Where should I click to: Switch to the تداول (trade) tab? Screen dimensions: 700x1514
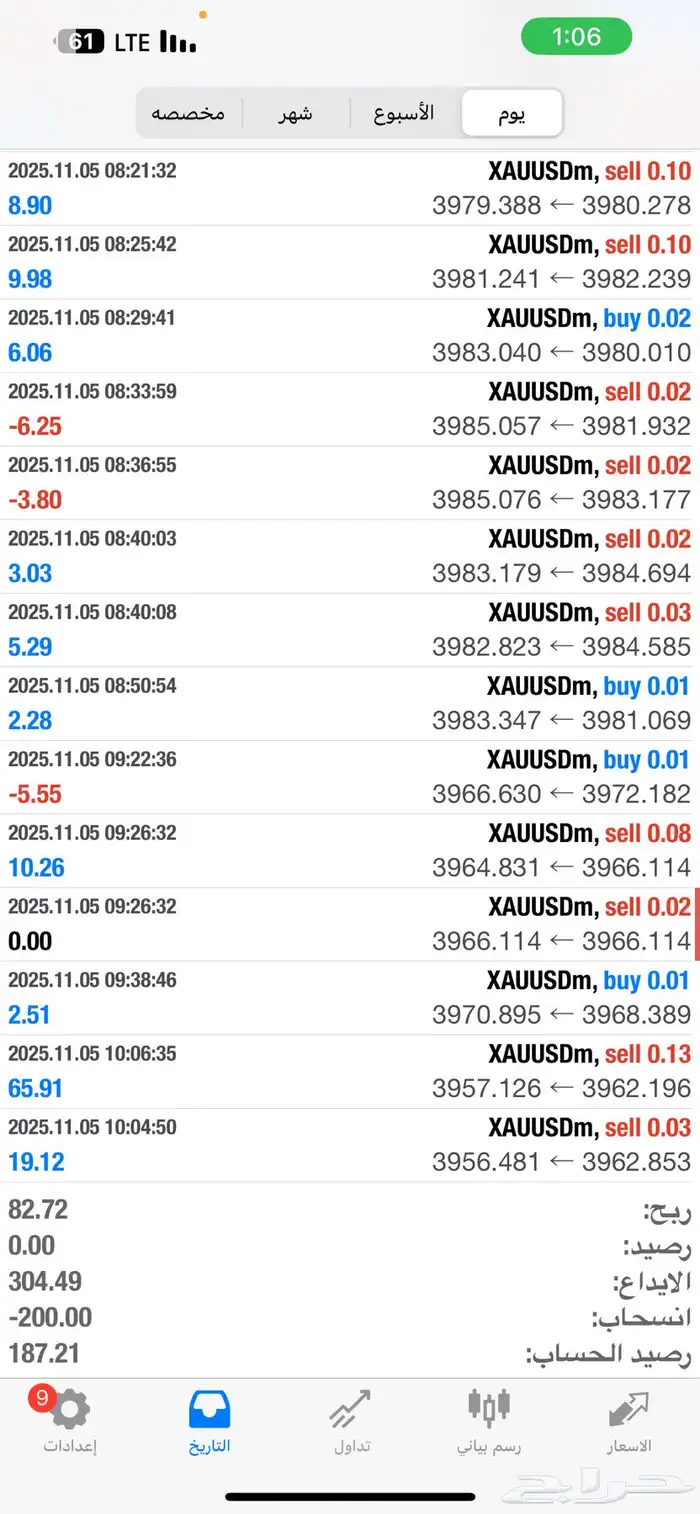pos(350,1420)
